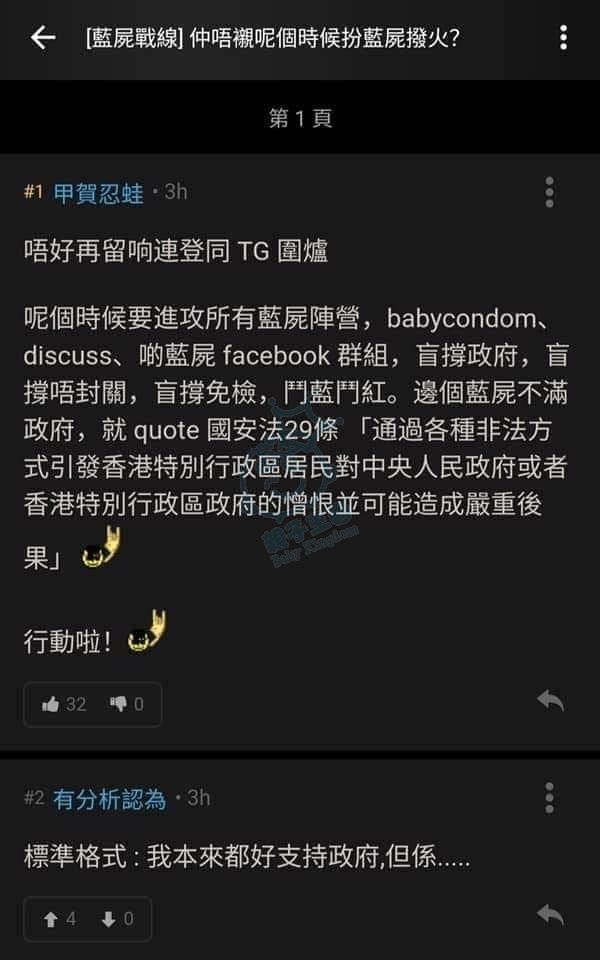Go back using the top arrow

coord(42,38)
